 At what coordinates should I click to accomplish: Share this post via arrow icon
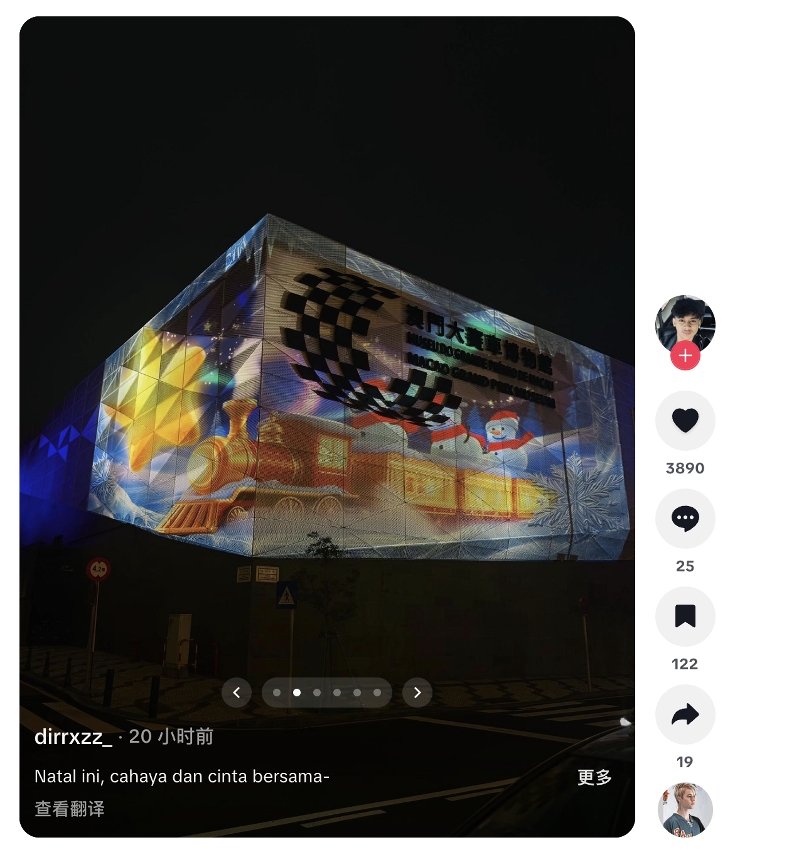pos(685,715)
